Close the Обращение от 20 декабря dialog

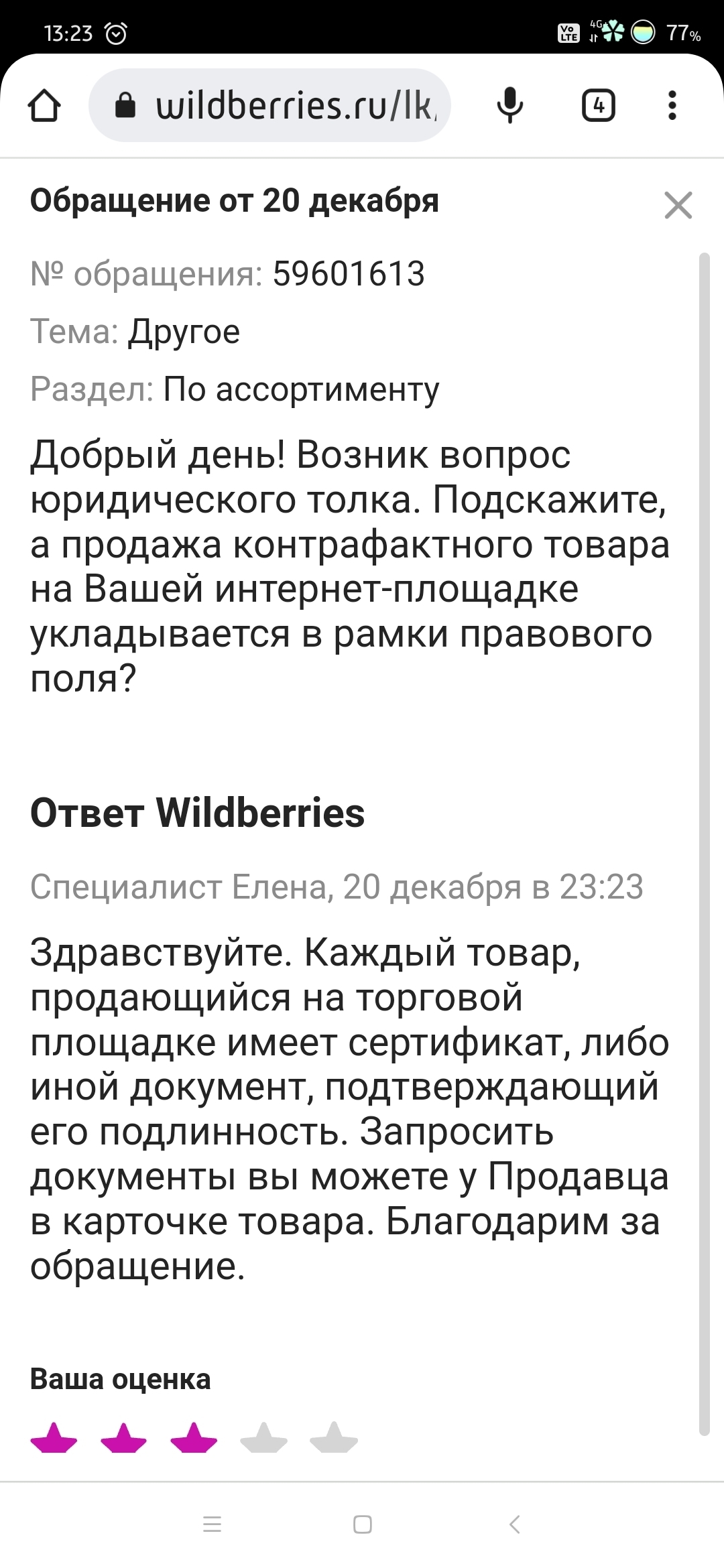point(678,205)
